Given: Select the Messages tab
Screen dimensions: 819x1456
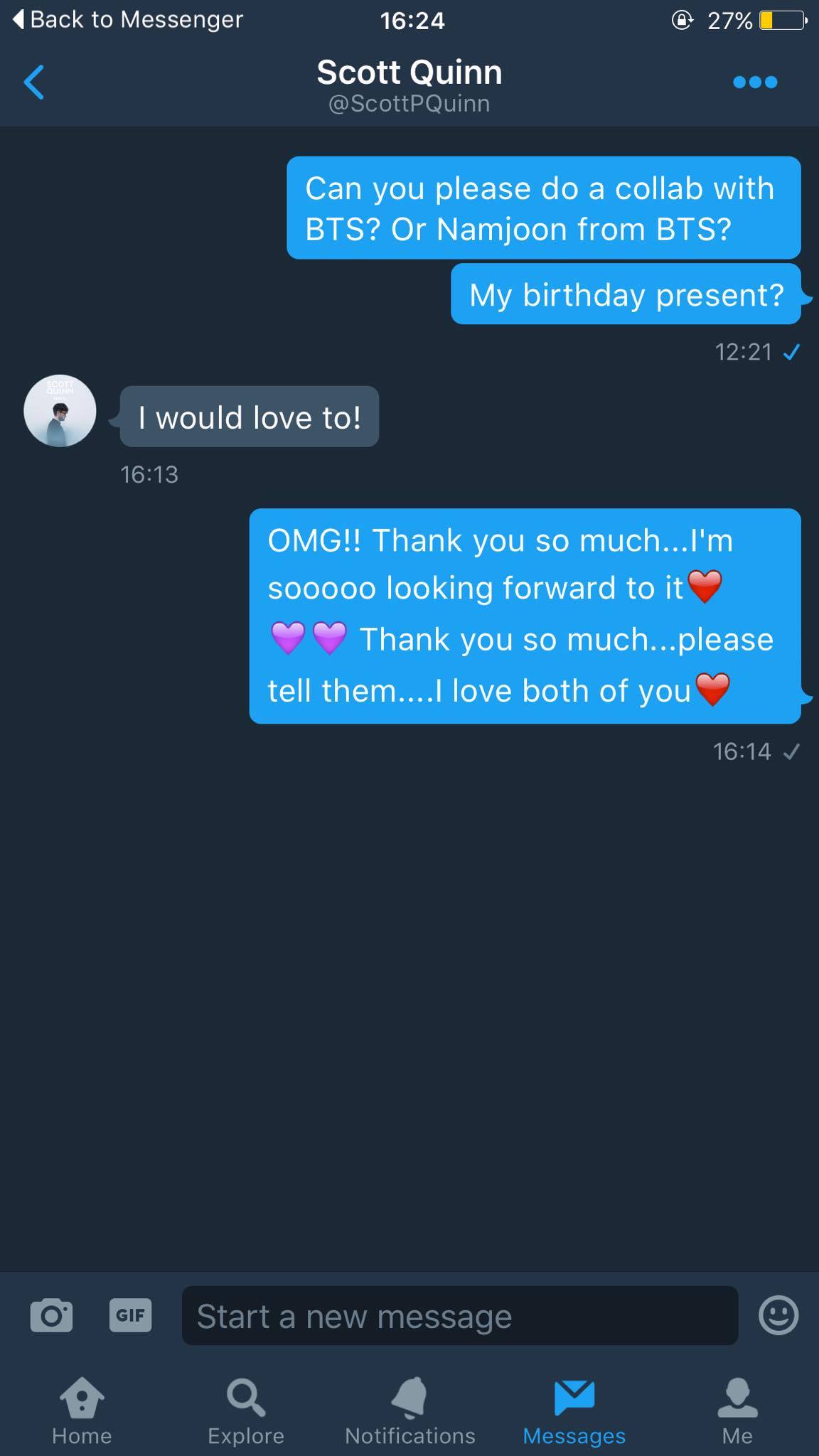Looking at the screenshot, I should click(574, 1411).
